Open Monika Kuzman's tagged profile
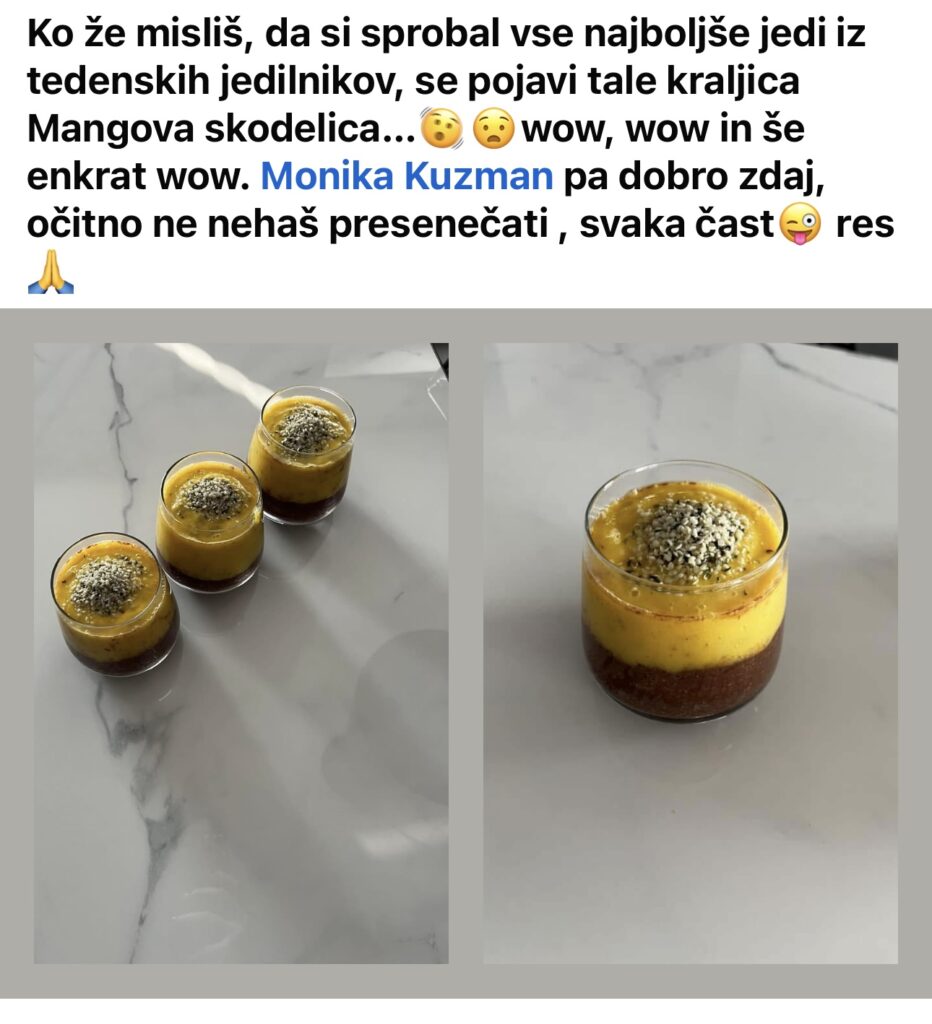Viewport: 932px width, 1024px height. [x=406, y=176]
